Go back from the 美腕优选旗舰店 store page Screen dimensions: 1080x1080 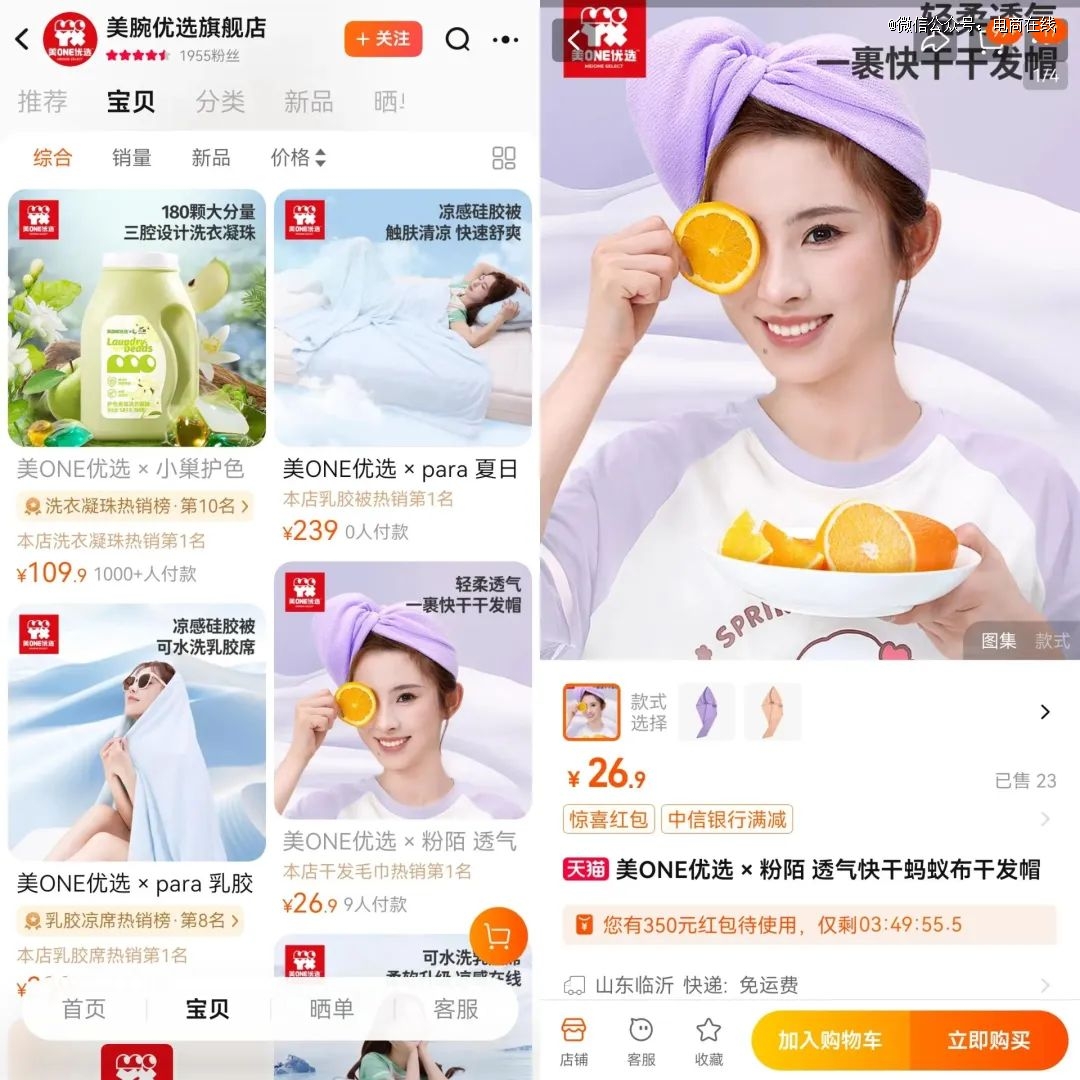[x=23, y=40]
